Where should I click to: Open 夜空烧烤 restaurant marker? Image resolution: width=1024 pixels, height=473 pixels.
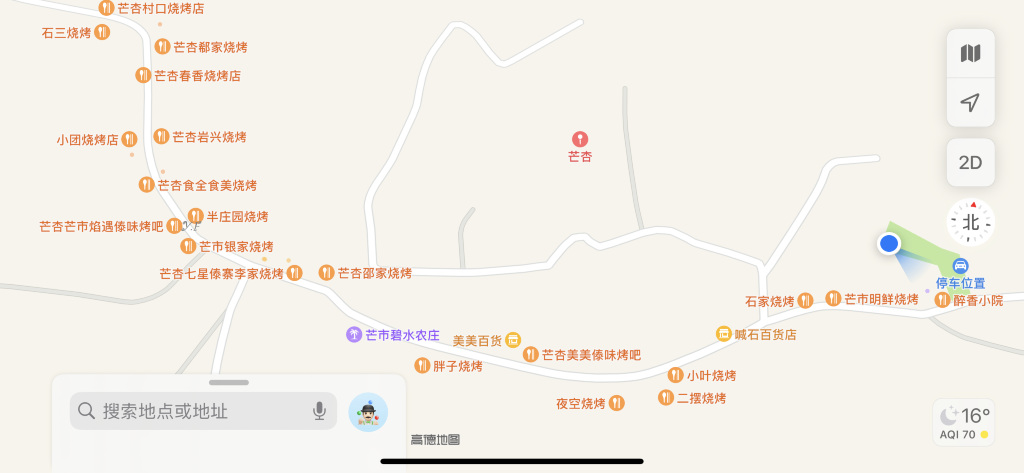point(616,403)
